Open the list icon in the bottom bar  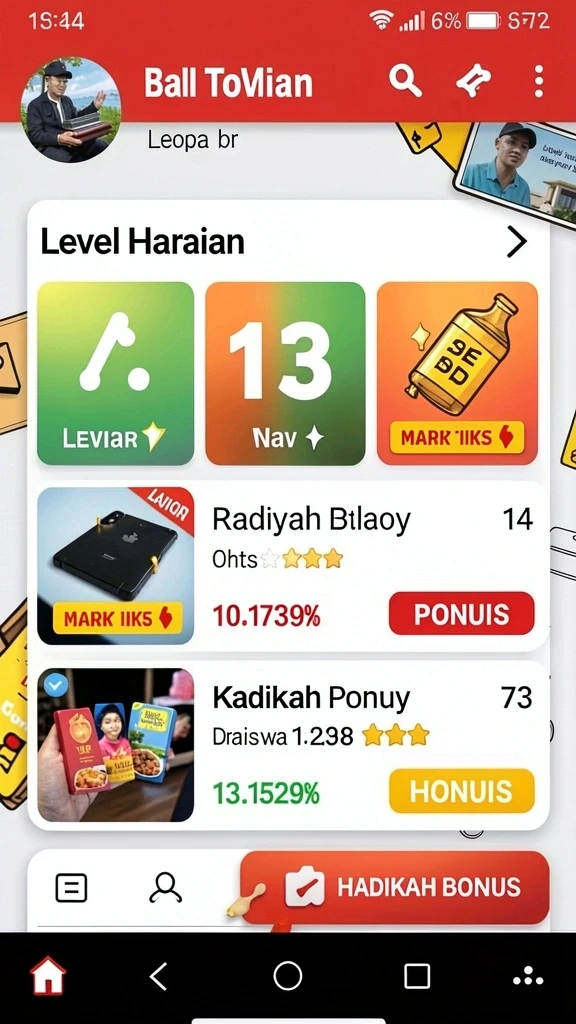click(71, 888)
